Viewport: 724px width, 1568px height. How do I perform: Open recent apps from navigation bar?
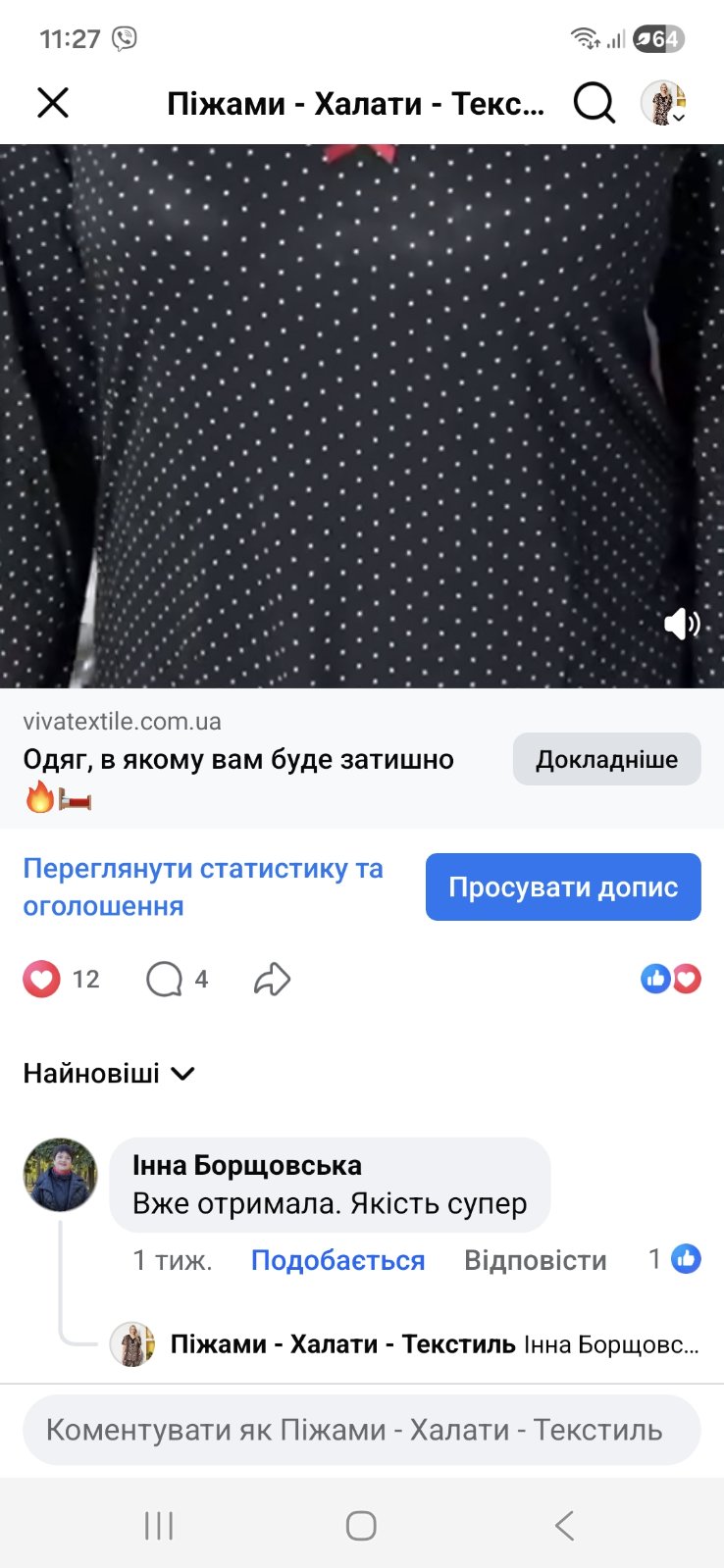[159, 1525]
